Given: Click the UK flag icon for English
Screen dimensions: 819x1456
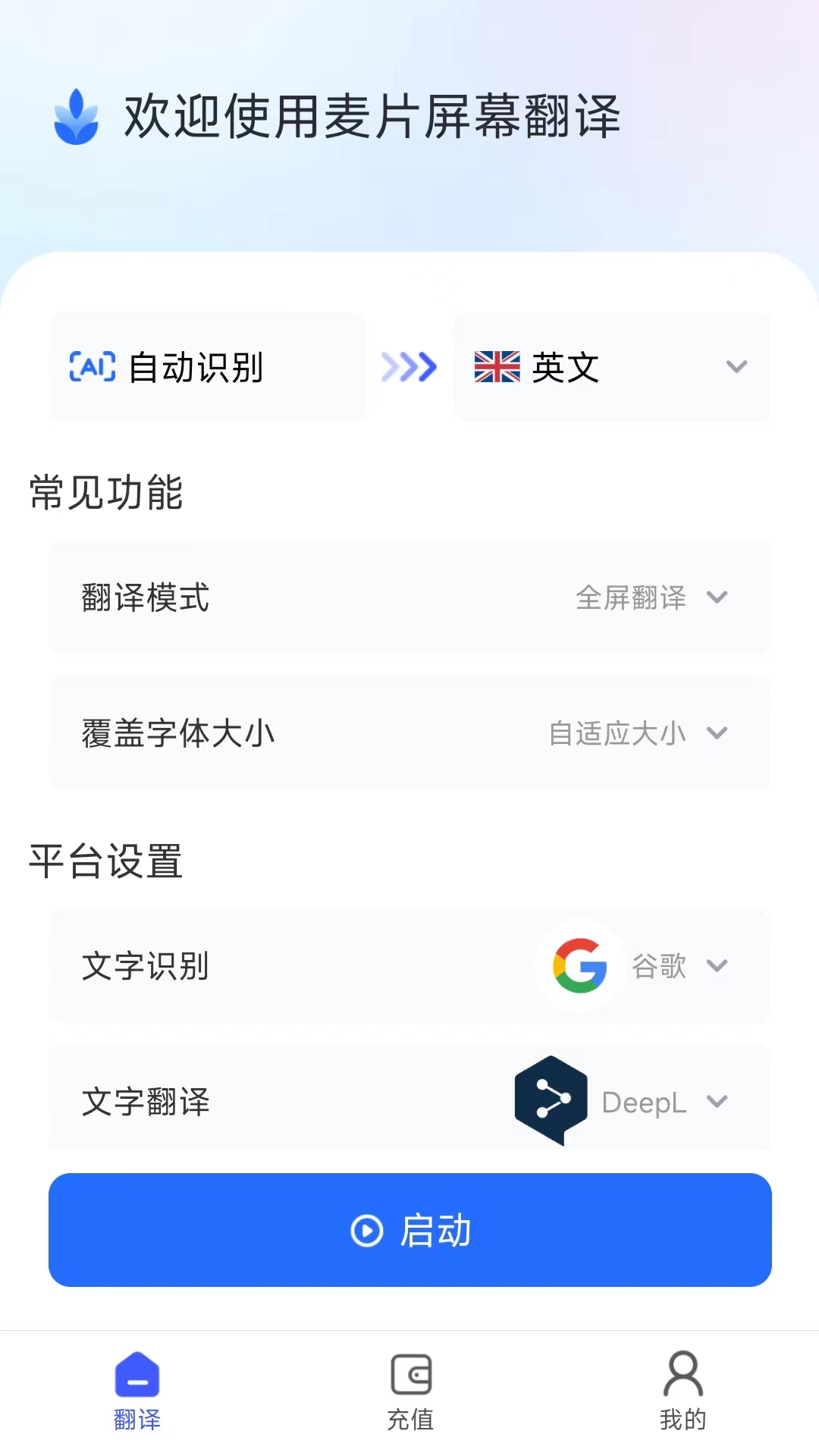Looking at the screenshot, I should click(x=497, y=368).
